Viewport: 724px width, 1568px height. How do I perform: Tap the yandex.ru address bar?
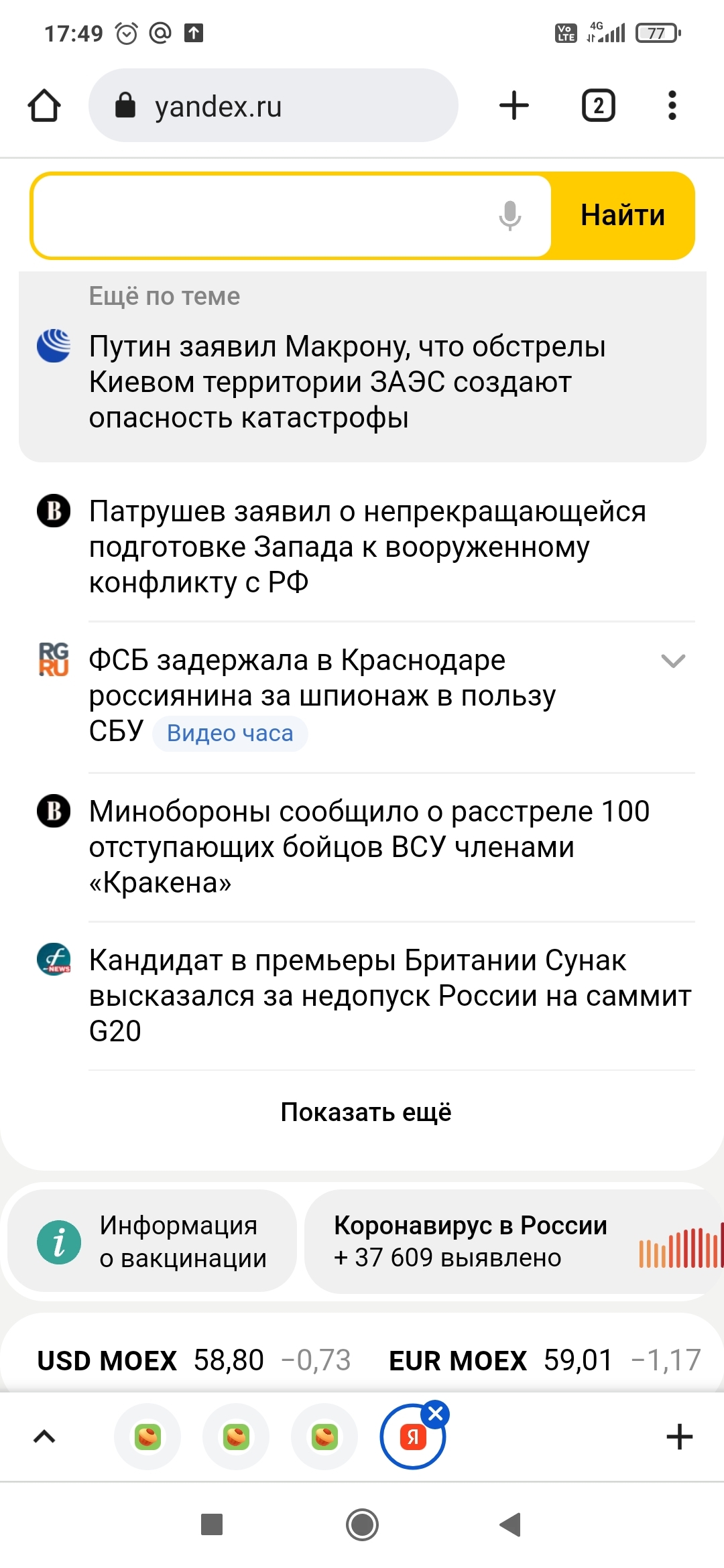[273, 106]
